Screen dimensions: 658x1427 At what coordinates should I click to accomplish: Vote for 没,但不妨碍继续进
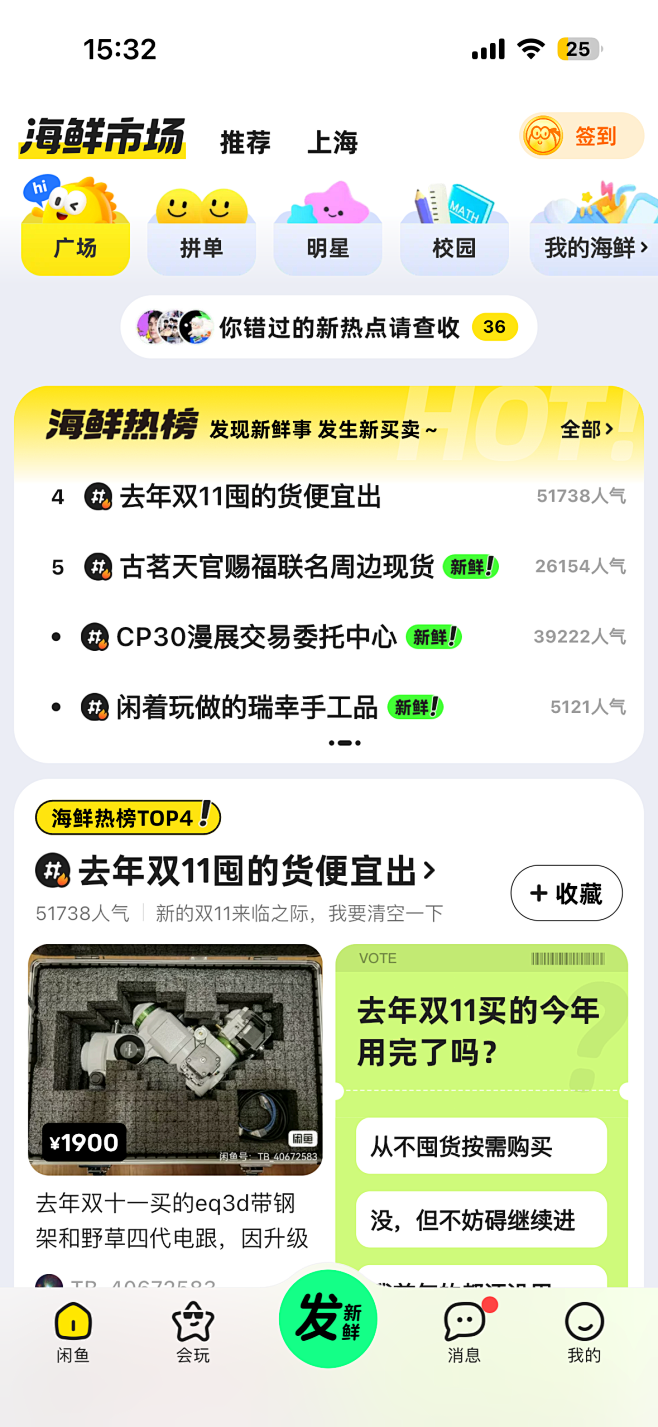(481, 1220)
